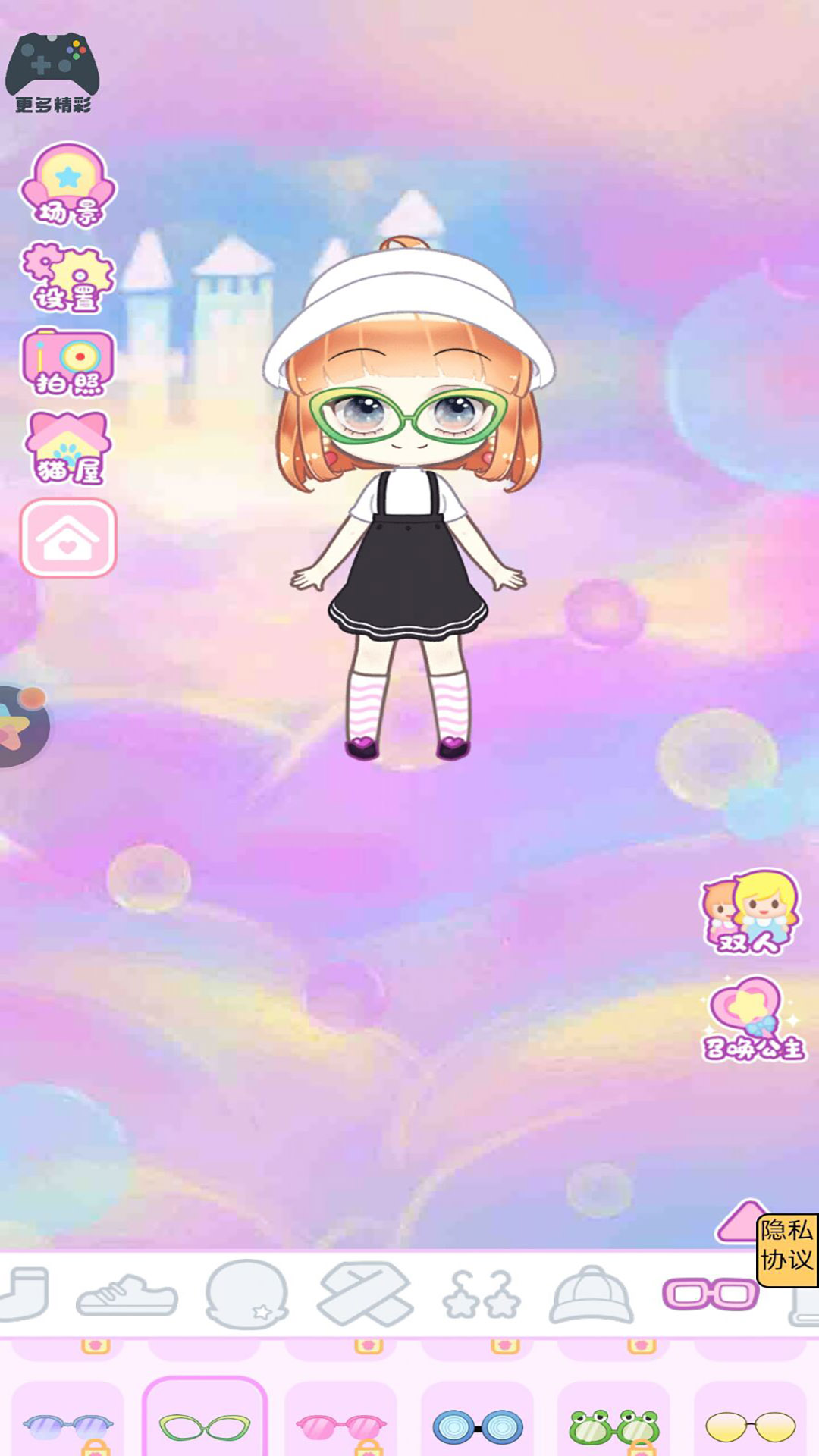
Task: Select the glasses category tab
Action: 710,1295
